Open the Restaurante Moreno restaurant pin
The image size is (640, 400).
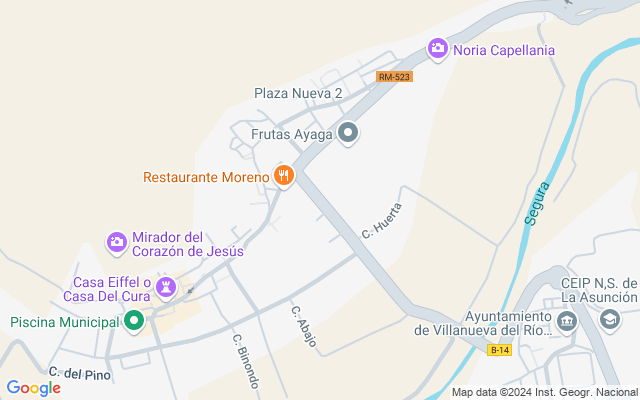click(284, 176)
